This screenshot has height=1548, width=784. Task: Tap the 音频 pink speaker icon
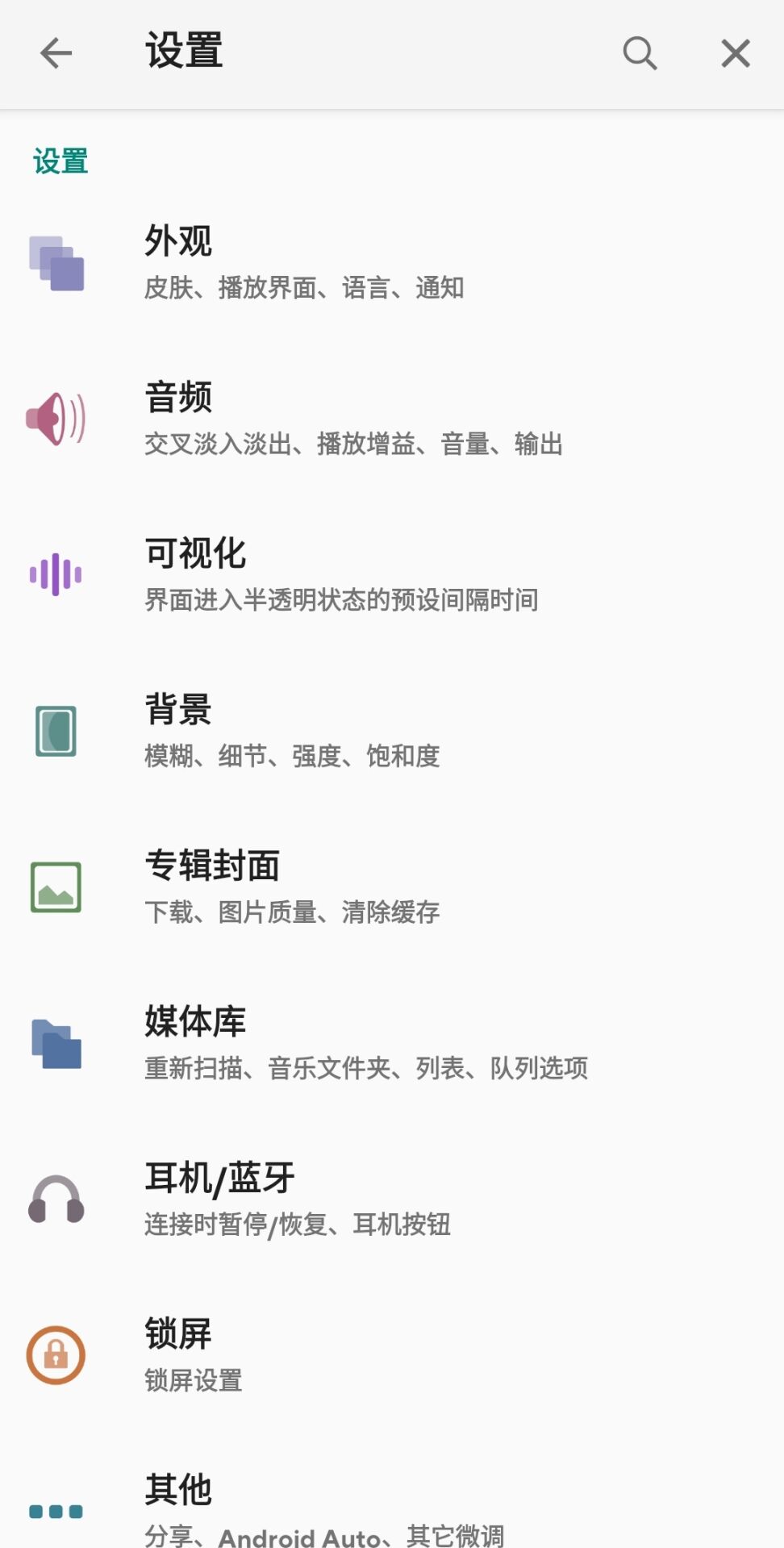pyautogui.click(x=56, y=419)
